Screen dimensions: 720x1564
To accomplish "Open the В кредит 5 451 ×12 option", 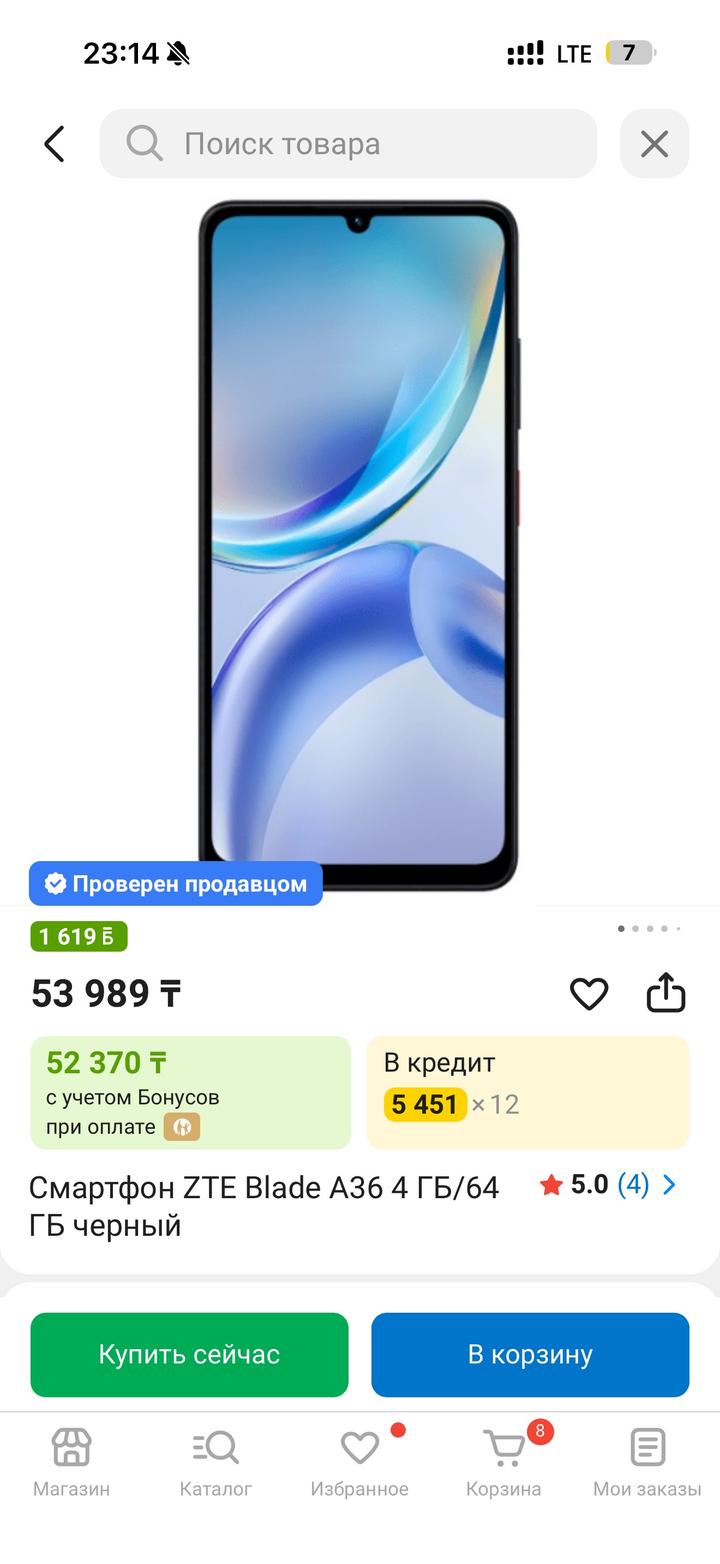I will tap(528, 1092).
